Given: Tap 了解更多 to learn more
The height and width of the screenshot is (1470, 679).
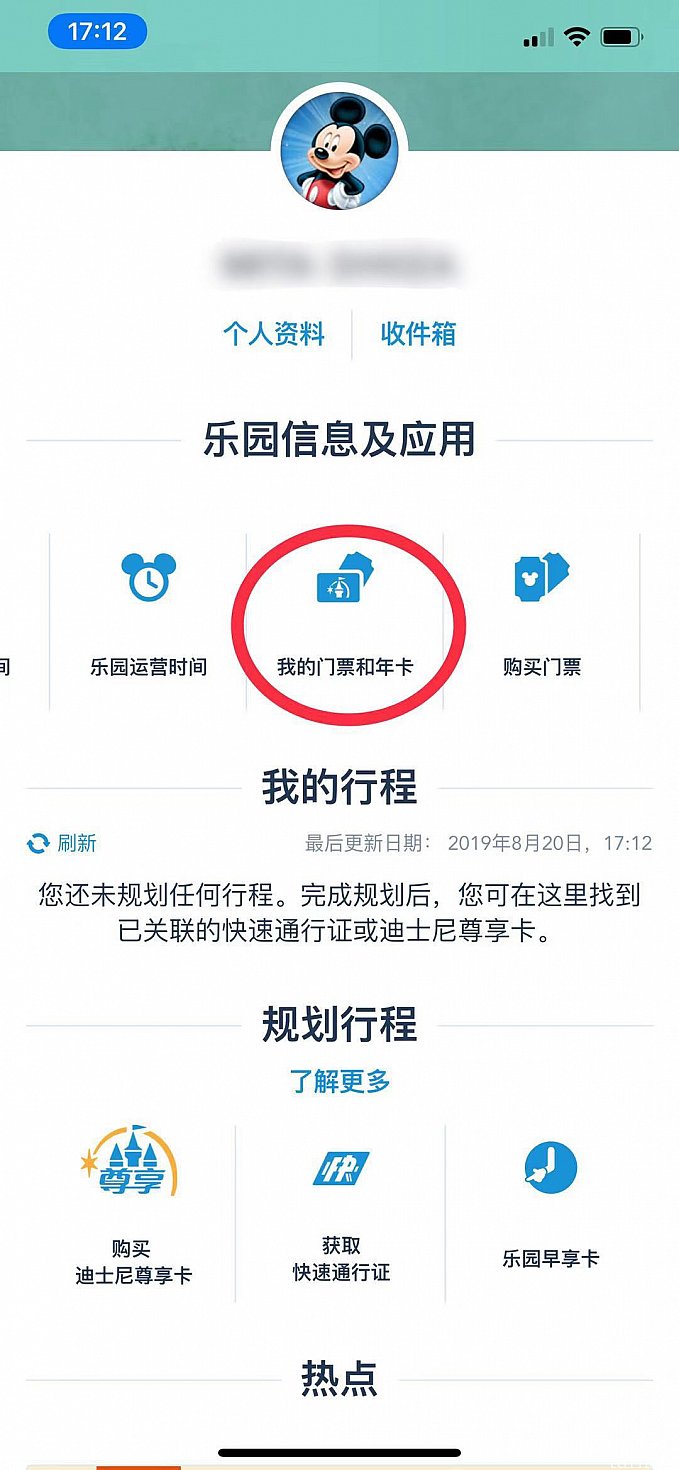Looking at the screenshot, I should point(339,1081).
